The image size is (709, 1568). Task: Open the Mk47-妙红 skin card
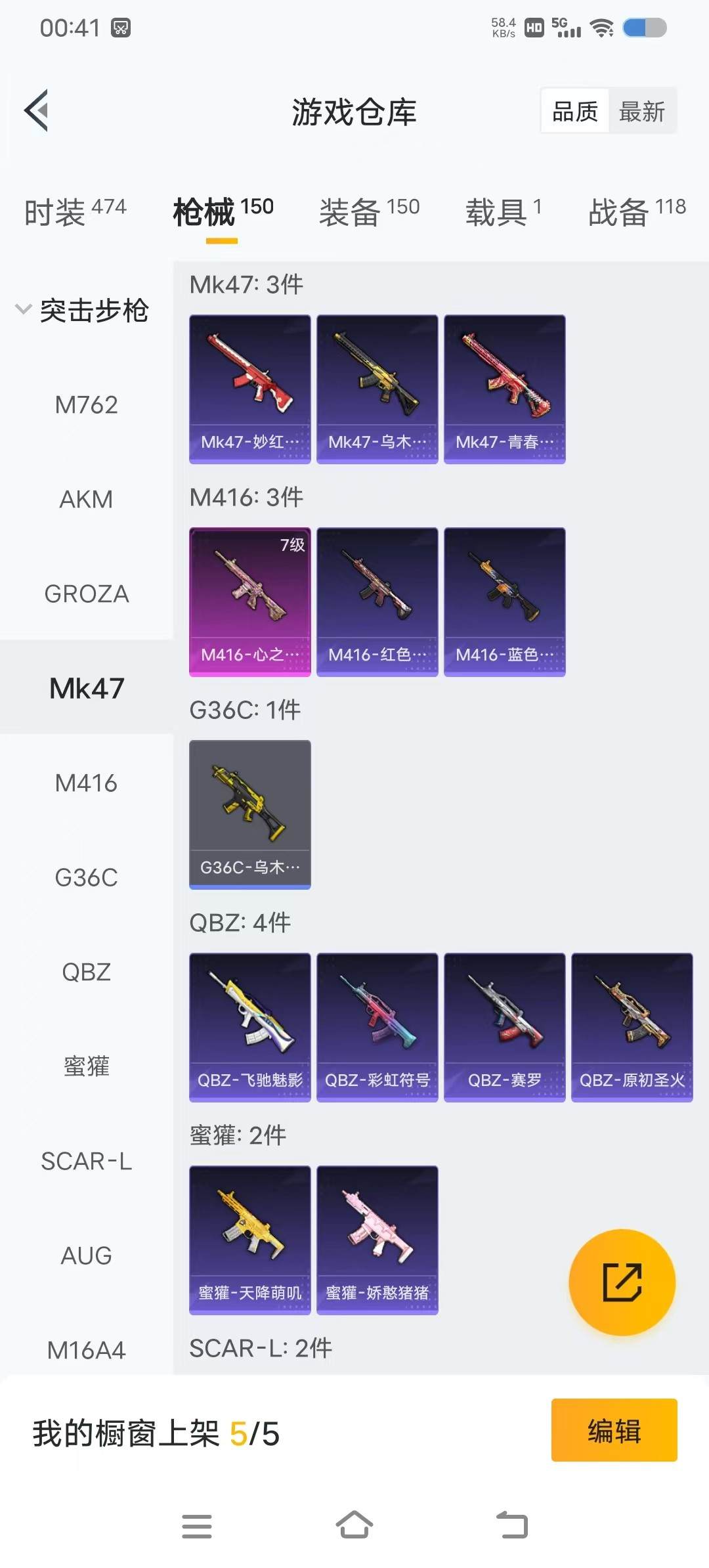point(249,389)
